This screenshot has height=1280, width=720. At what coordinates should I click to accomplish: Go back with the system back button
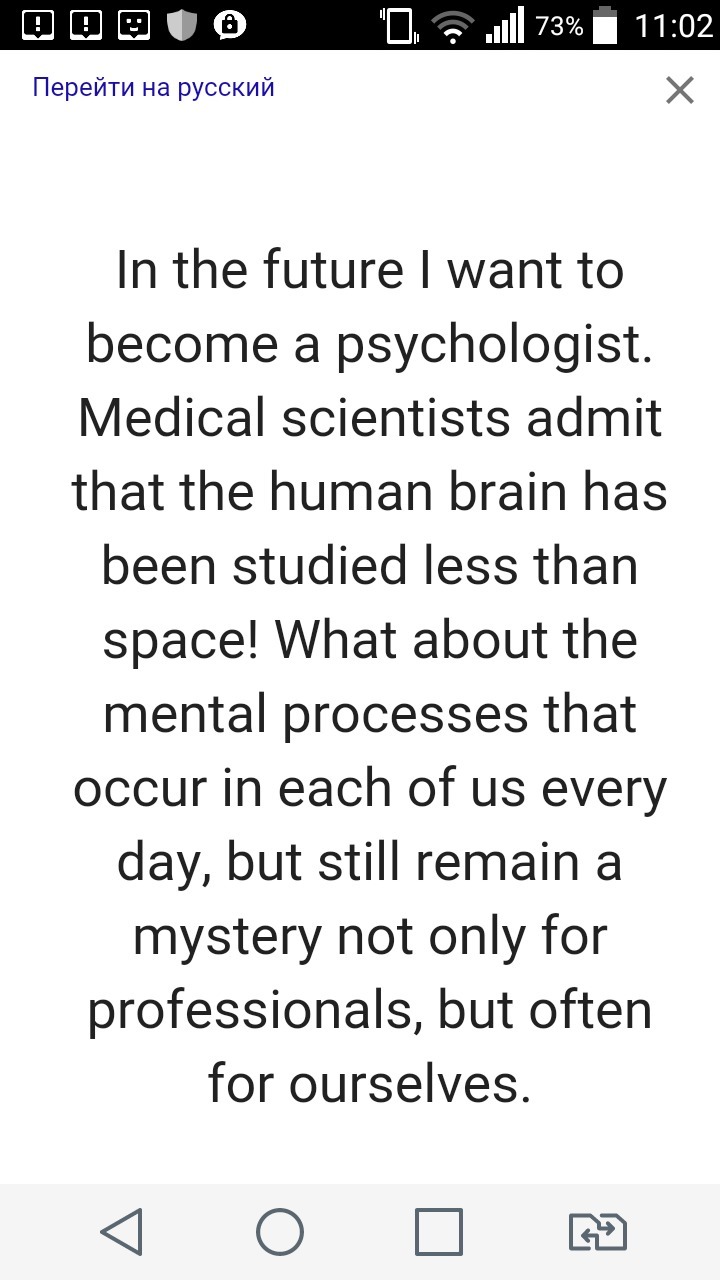coord(122,1231)
